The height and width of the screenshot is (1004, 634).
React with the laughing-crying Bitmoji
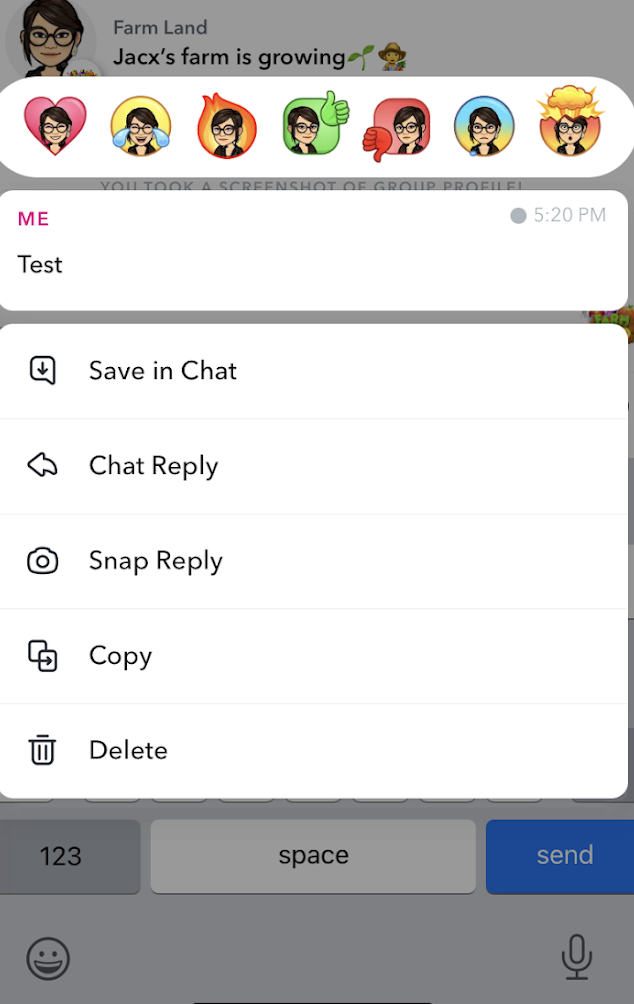click(141, 127)
